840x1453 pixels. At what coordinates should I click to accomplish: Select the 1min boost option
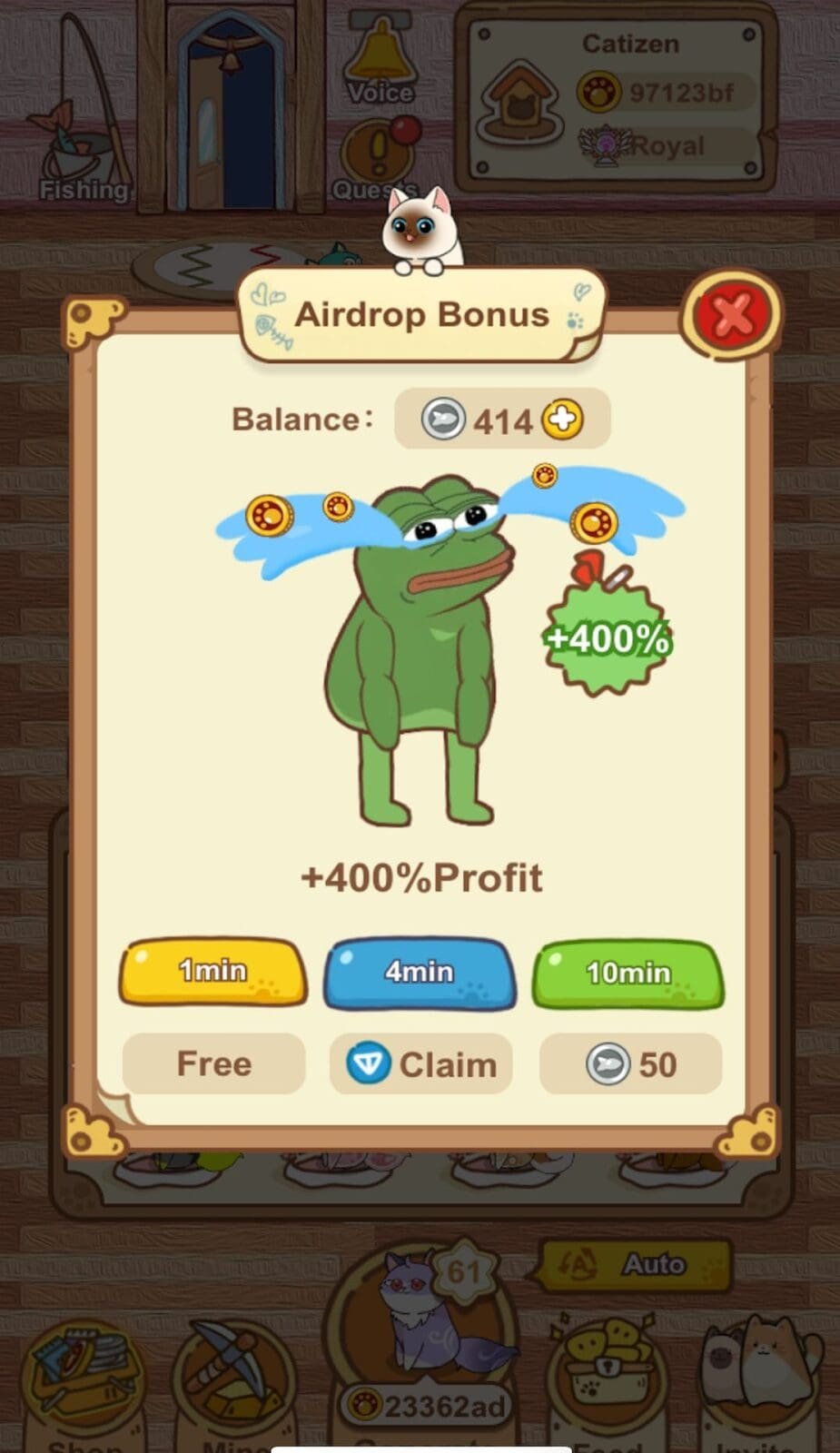pos(213,972)
